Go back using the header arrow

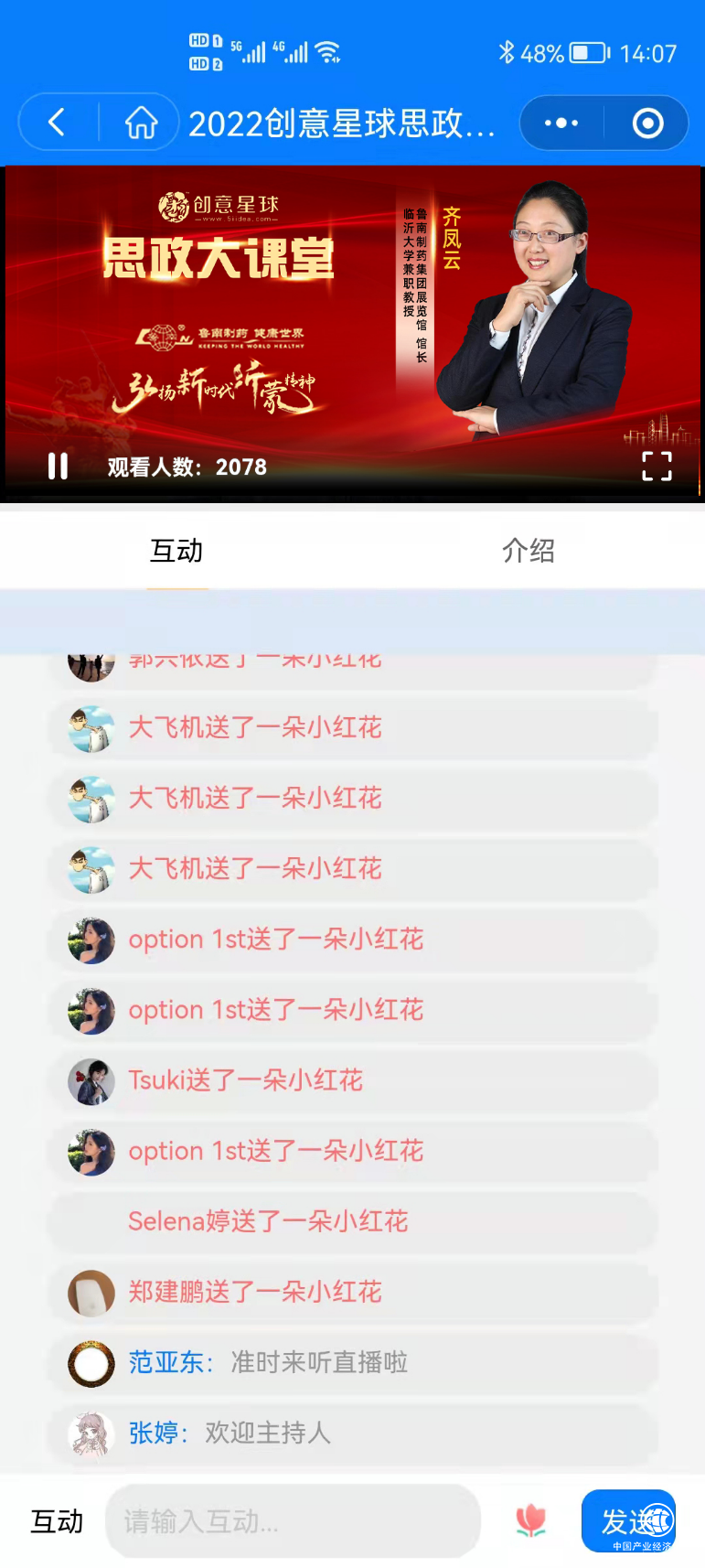57,123
